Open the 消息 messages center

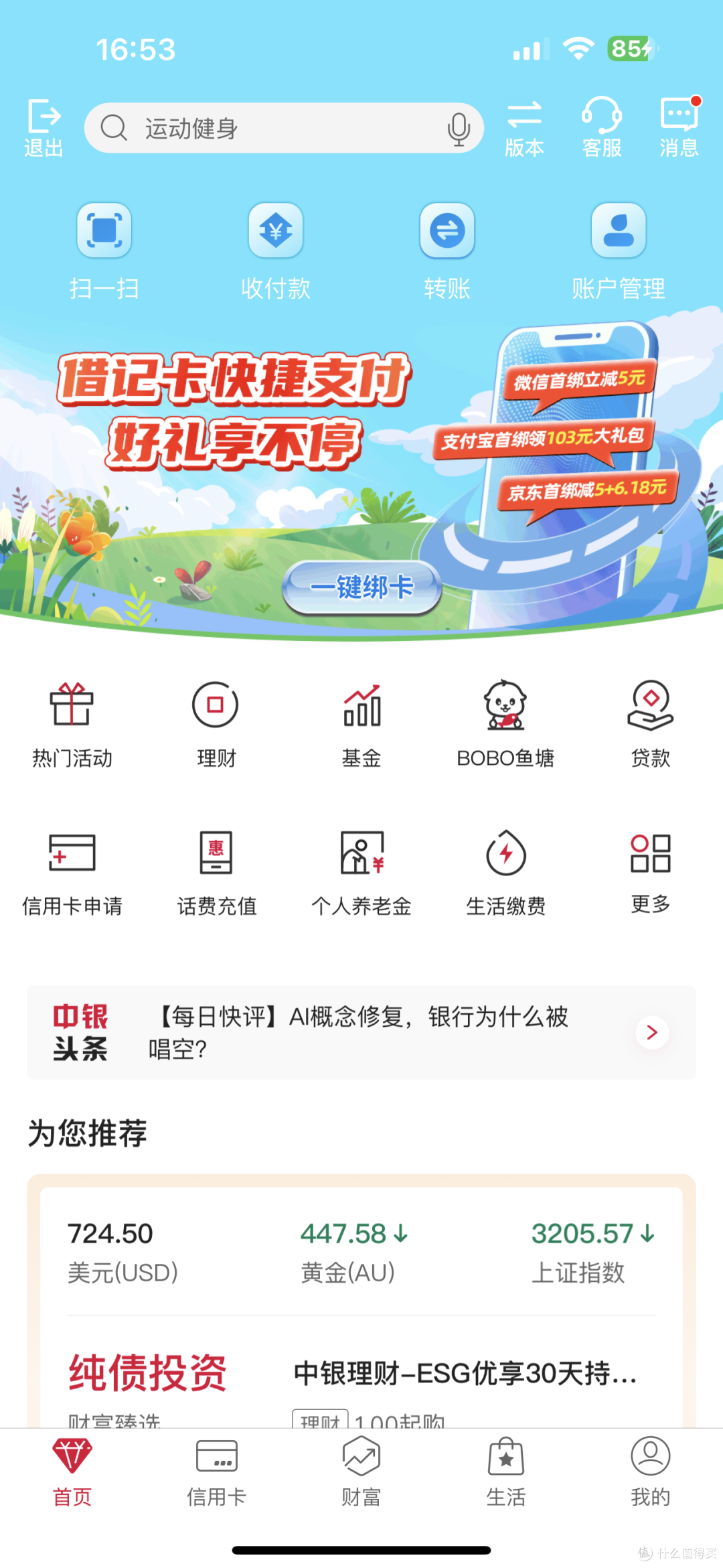click(678, 127)
